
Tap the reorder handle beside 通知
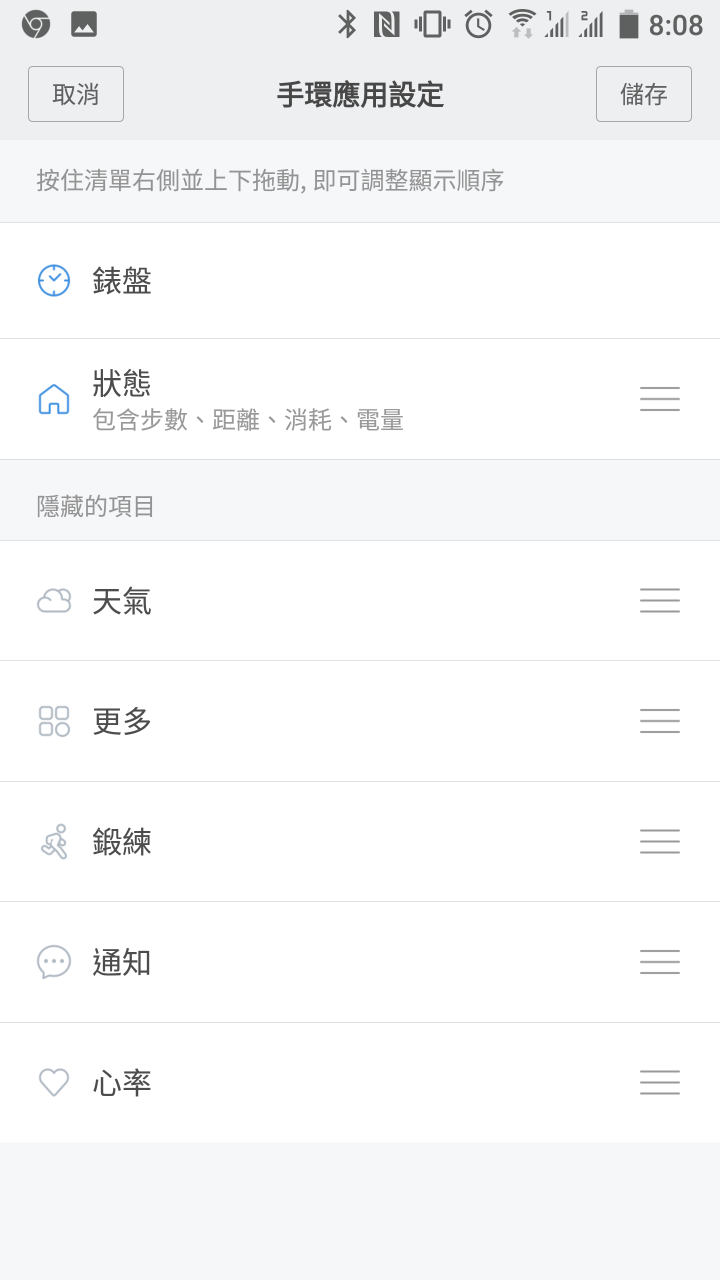pos(660,962)
